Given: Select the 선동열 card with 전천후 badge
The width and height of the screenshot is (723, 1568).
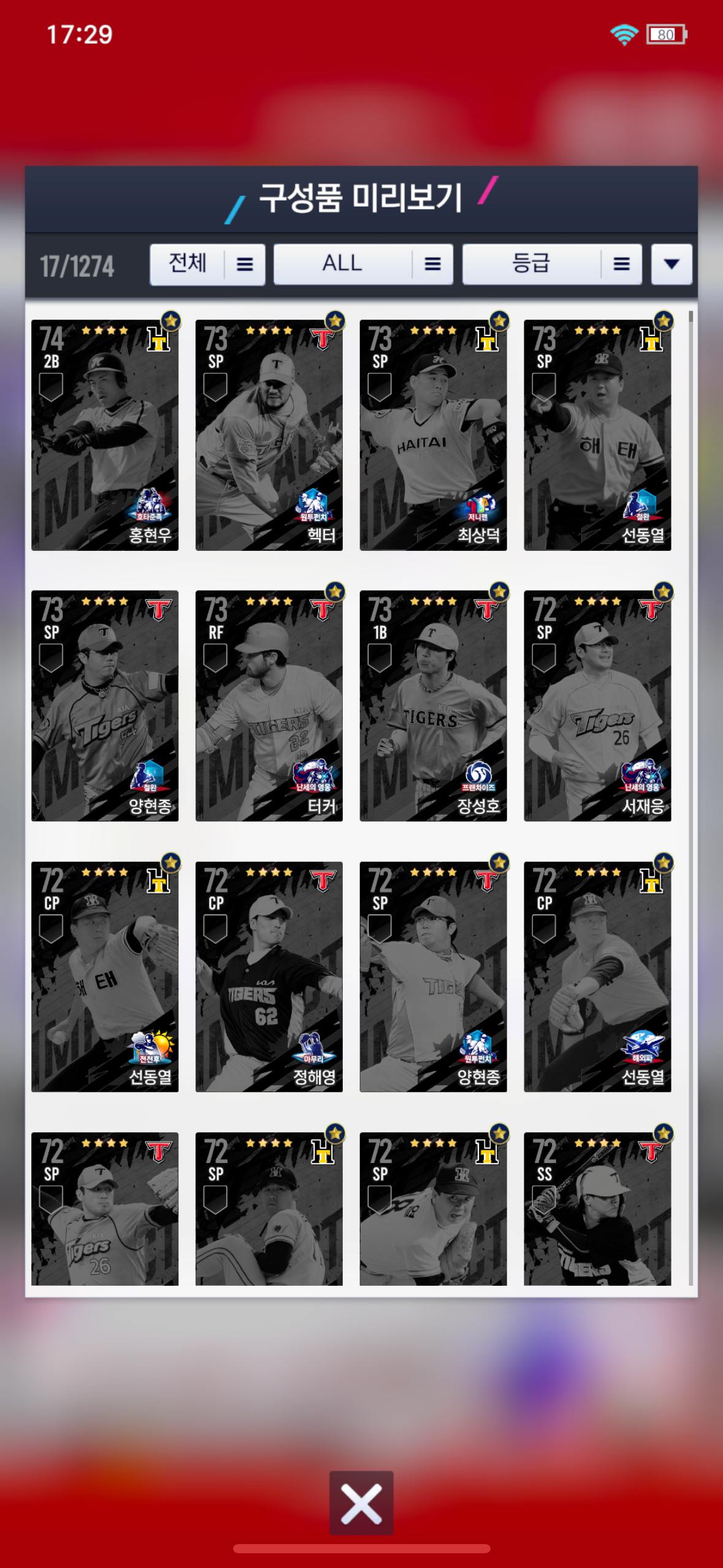Looking at the screenshot, I should (x=105, y=977).
